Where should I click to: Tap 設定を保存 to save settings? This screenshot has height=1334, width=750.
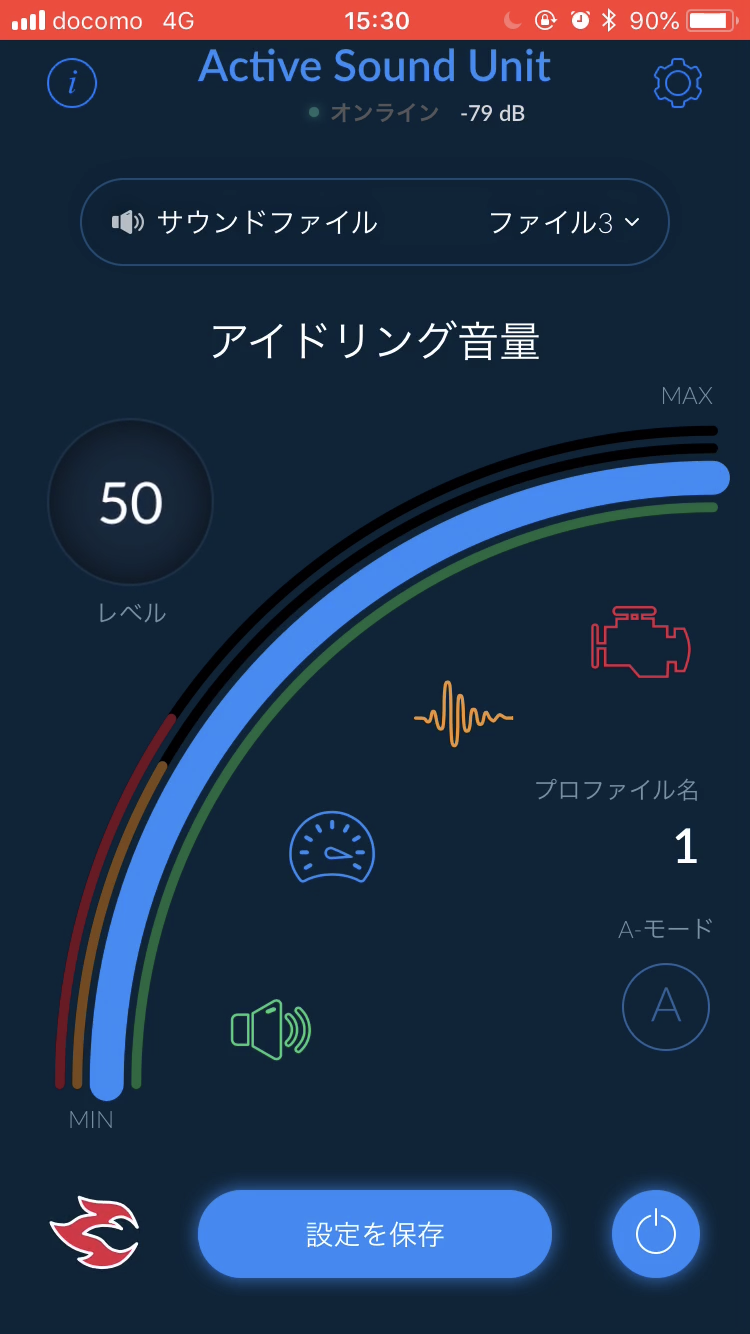coord(375,1234)
